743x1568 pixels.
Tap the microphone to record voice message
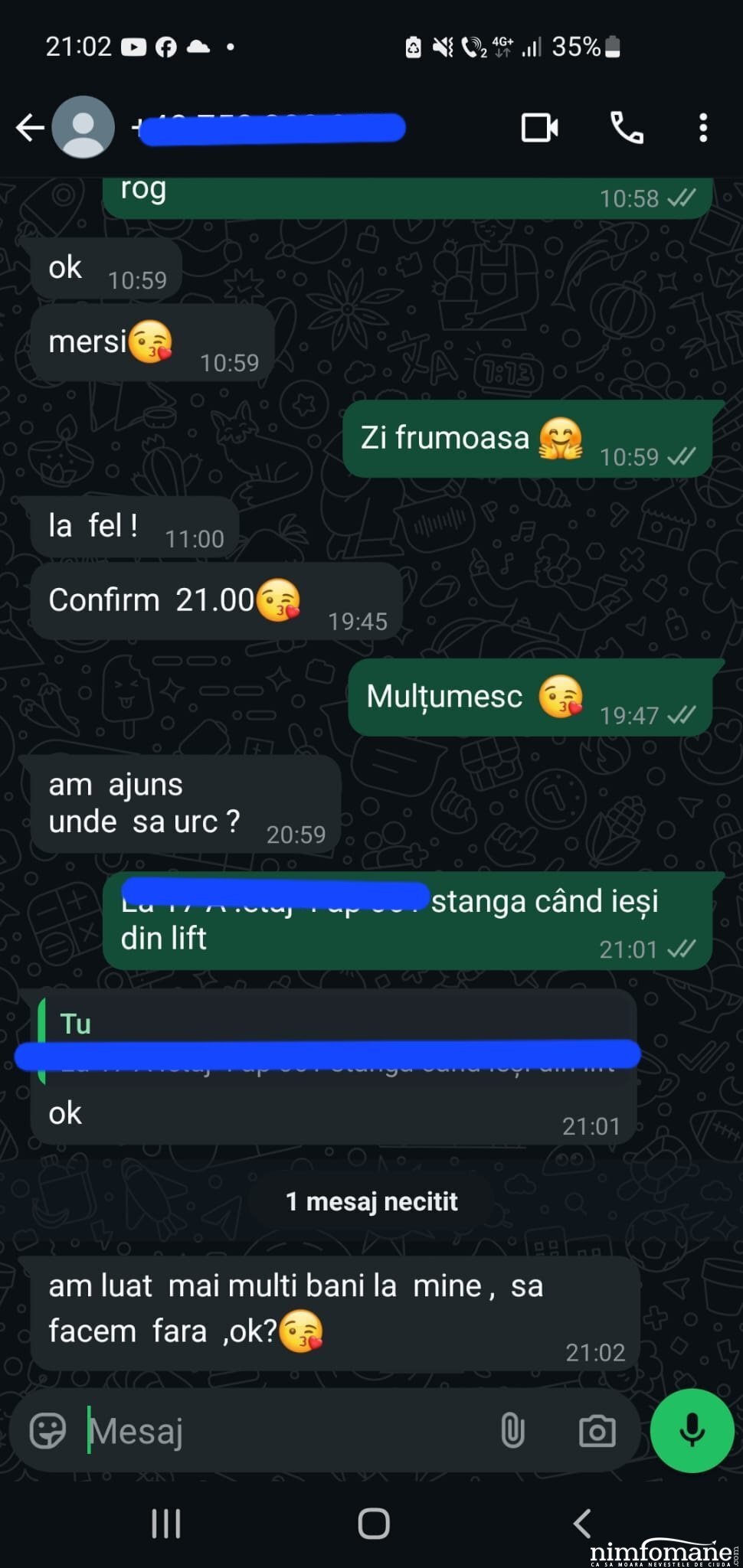[692, 1430]
